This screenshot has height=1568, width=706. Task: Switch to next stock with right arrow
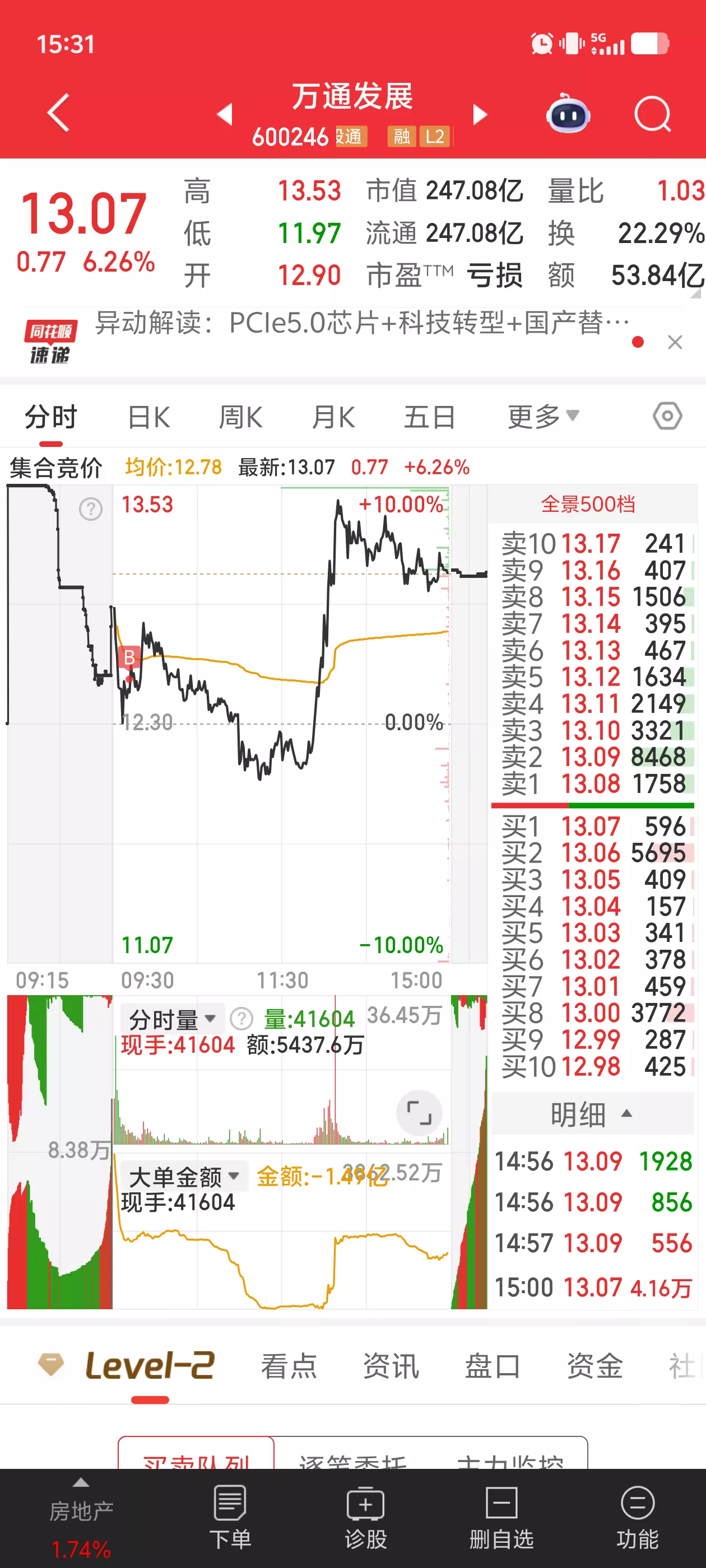[x=481, y=113]
